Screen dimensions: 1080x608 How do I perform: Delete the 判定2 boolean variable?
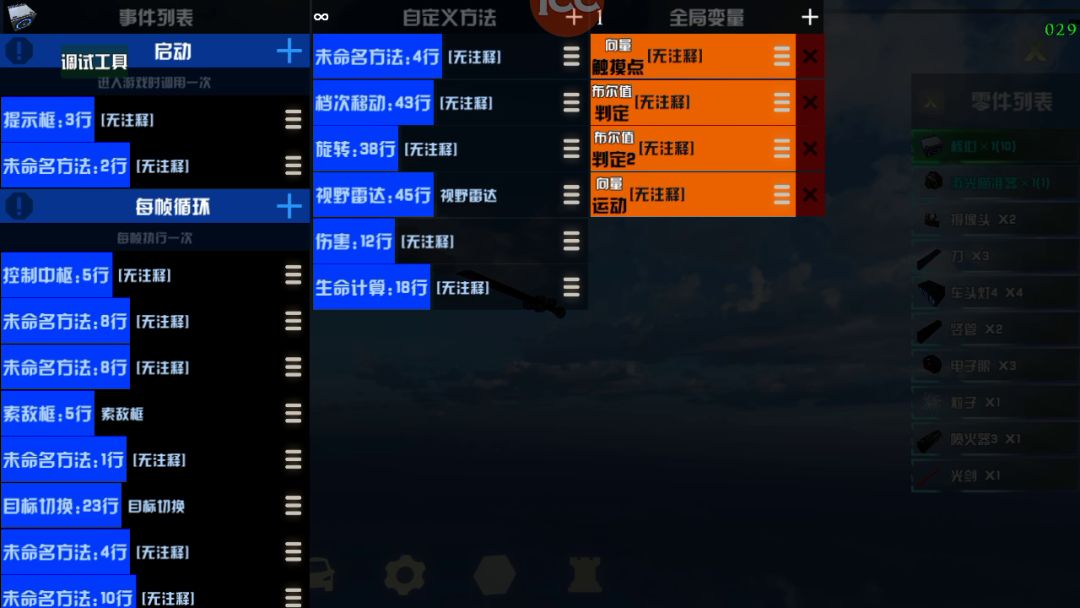[x=810, y=149]
